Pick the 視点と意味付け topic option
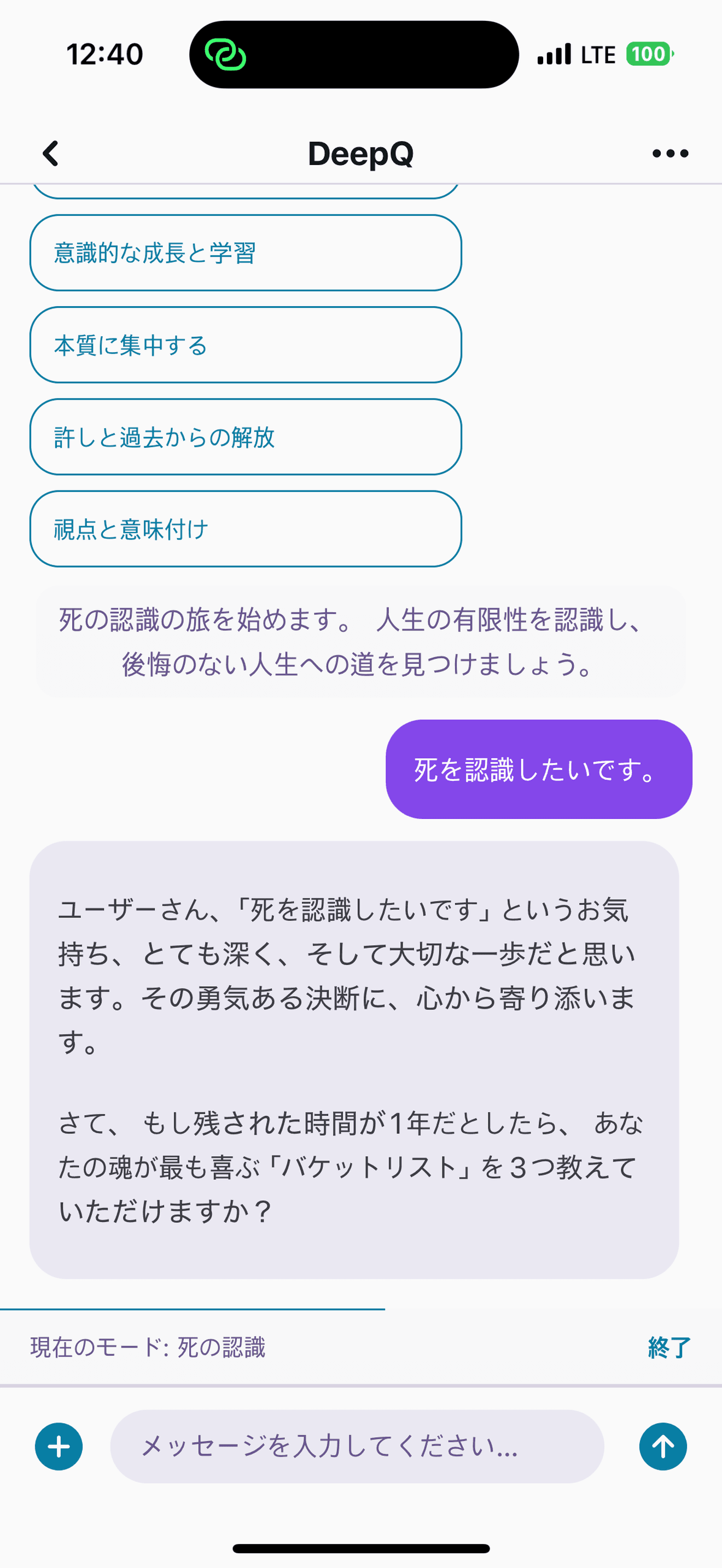 pos(246,530)
